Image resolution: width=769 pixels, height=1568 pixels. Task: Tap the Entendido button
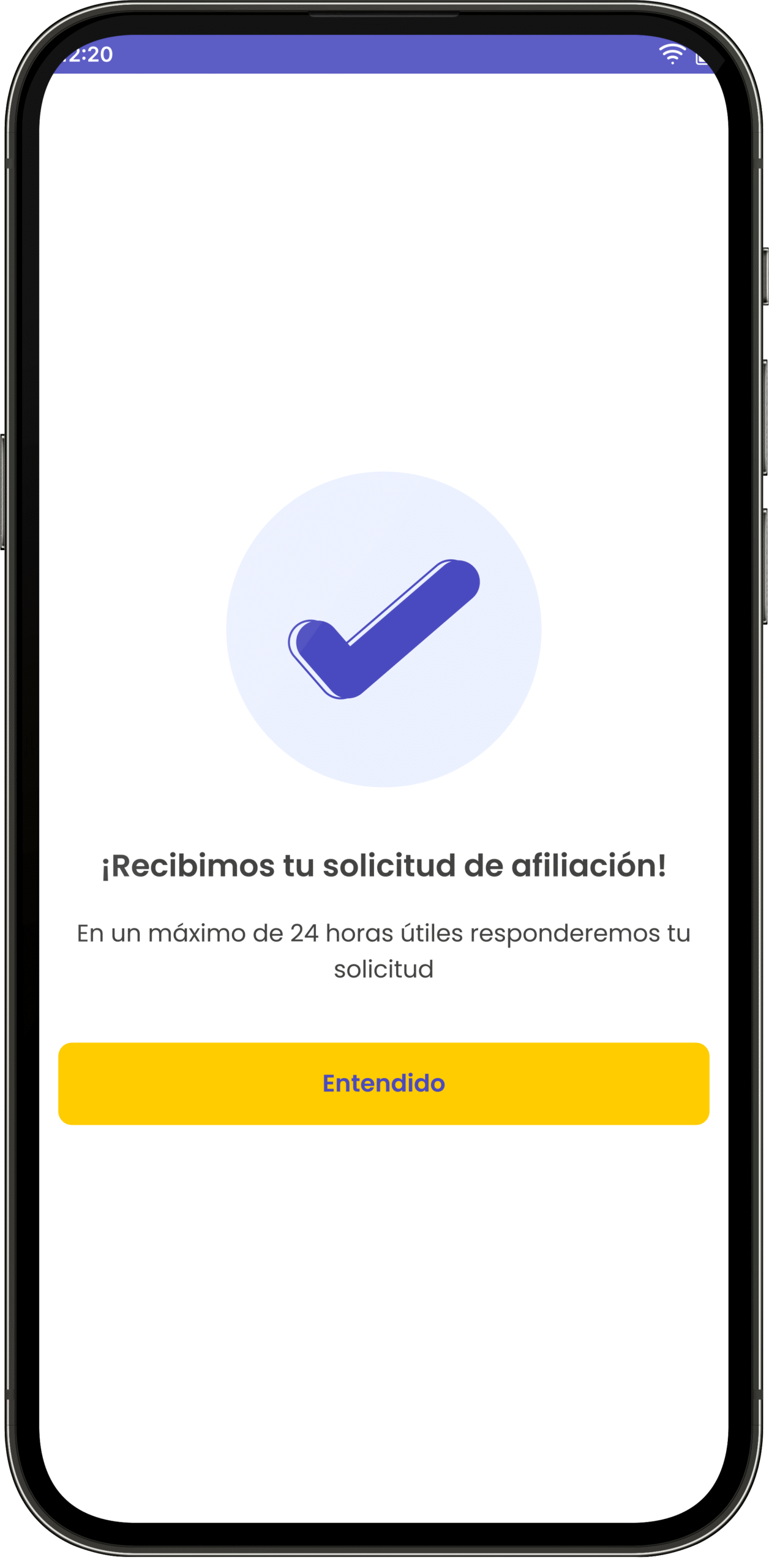pyautogui.click(x=384, y=1084)
